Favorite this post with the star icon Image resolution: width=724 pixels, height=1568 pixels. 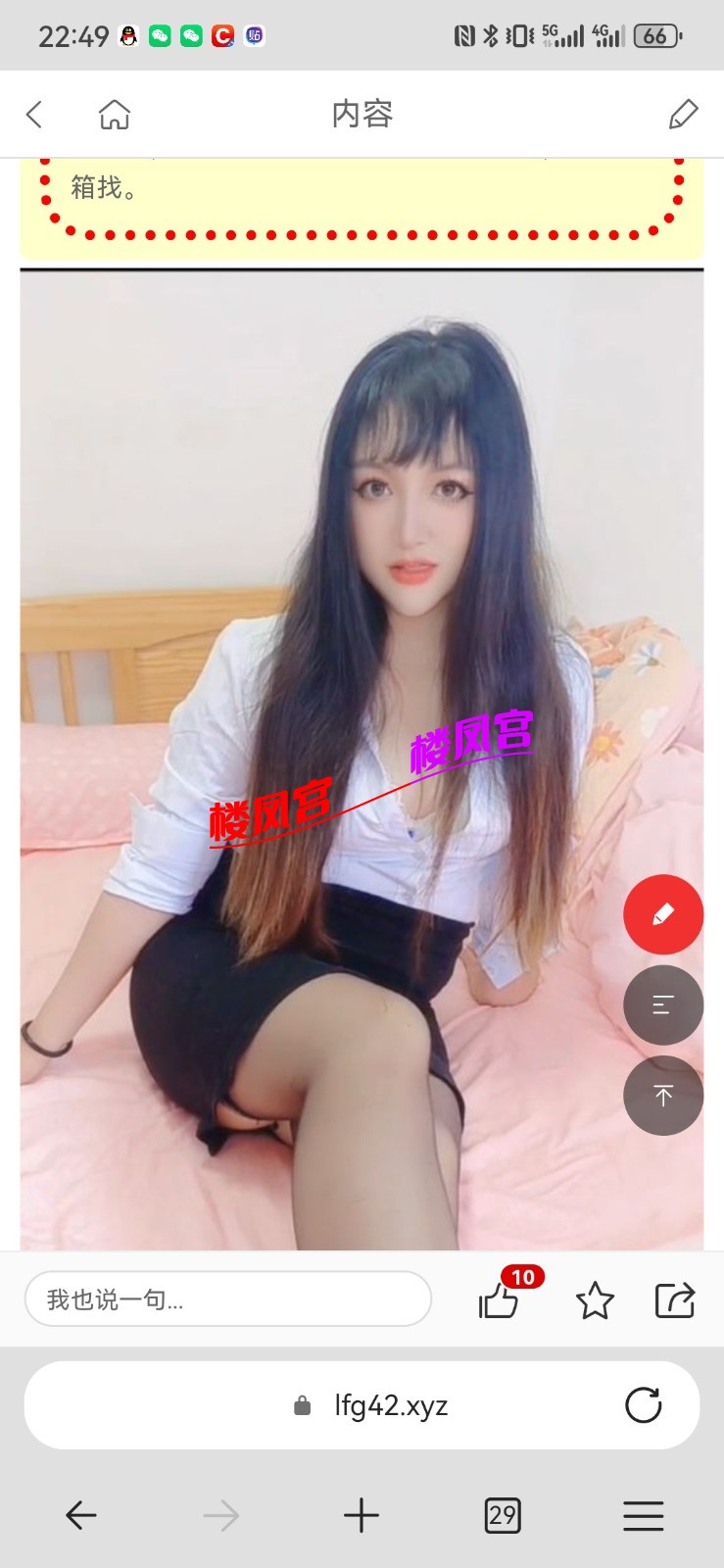click(x=595, y=1301)
